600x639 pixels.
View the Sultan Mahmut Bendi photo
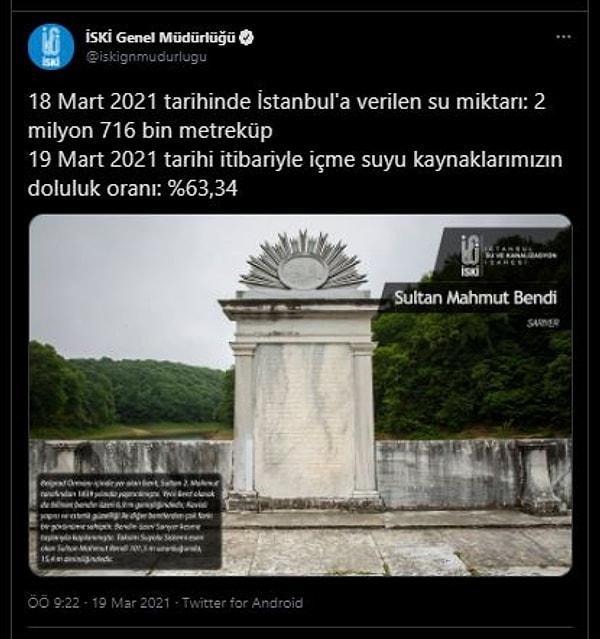point(300,395)
